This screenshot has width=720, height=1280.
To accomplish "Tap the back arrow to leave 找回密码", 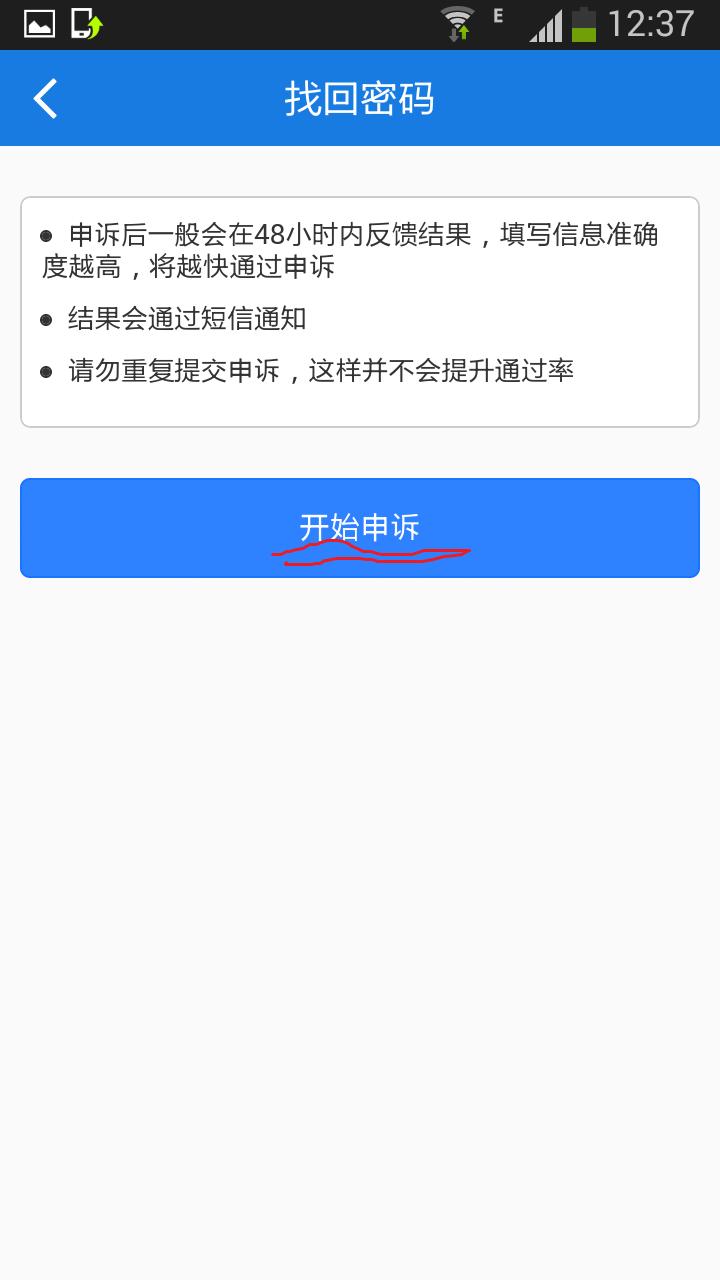I will 43,97.
